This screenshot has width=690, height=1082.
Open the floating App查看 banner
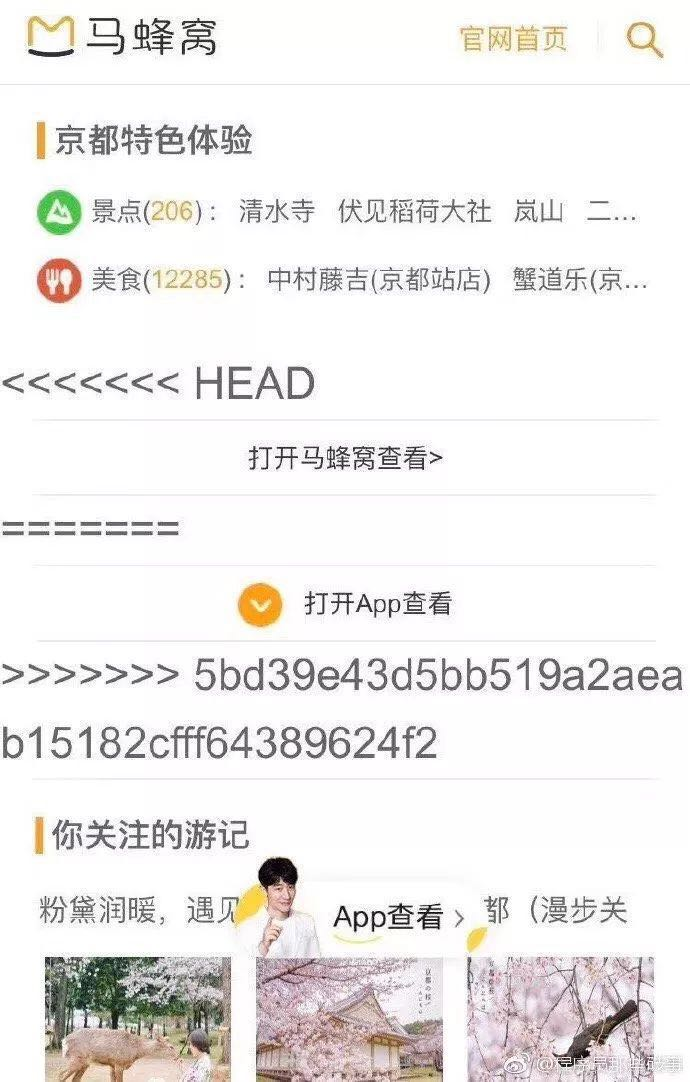[398, 917]
